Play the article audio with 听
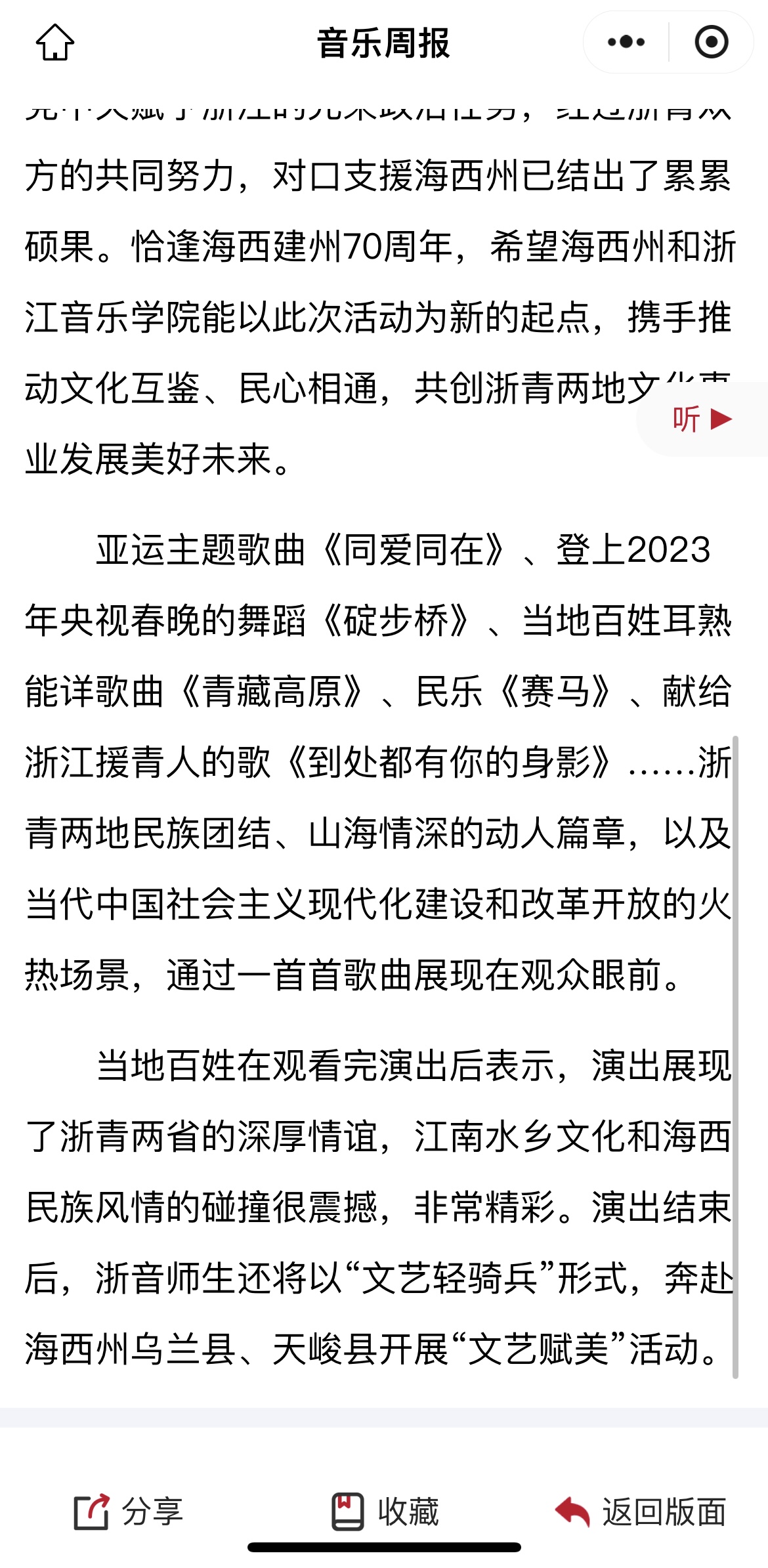Image resolution: width=768 pixels, height=1568 pixels. tap(702, 419)
